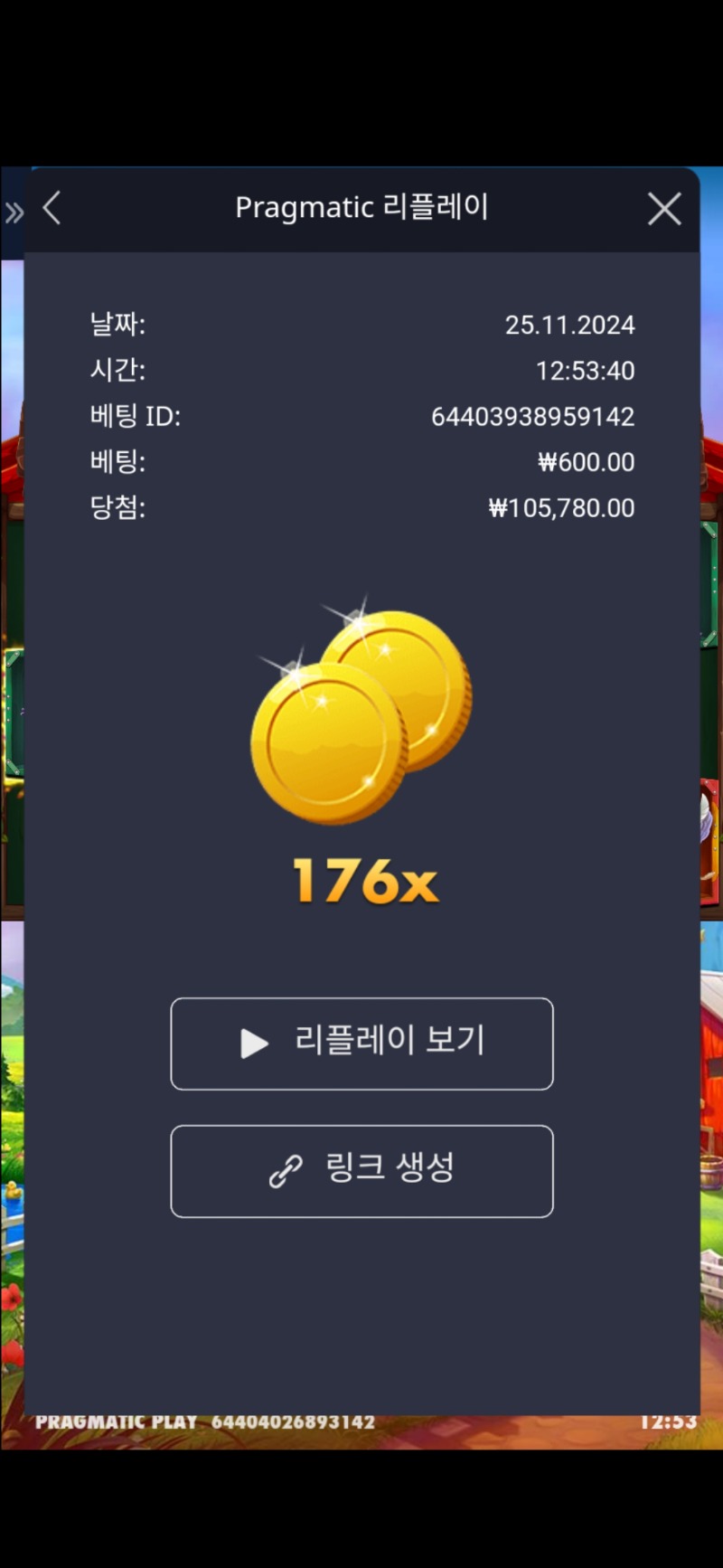Close the Pragmatic replay dialog
The width and height of the screenshot is (723, 1568).
(x=664, y=209)
